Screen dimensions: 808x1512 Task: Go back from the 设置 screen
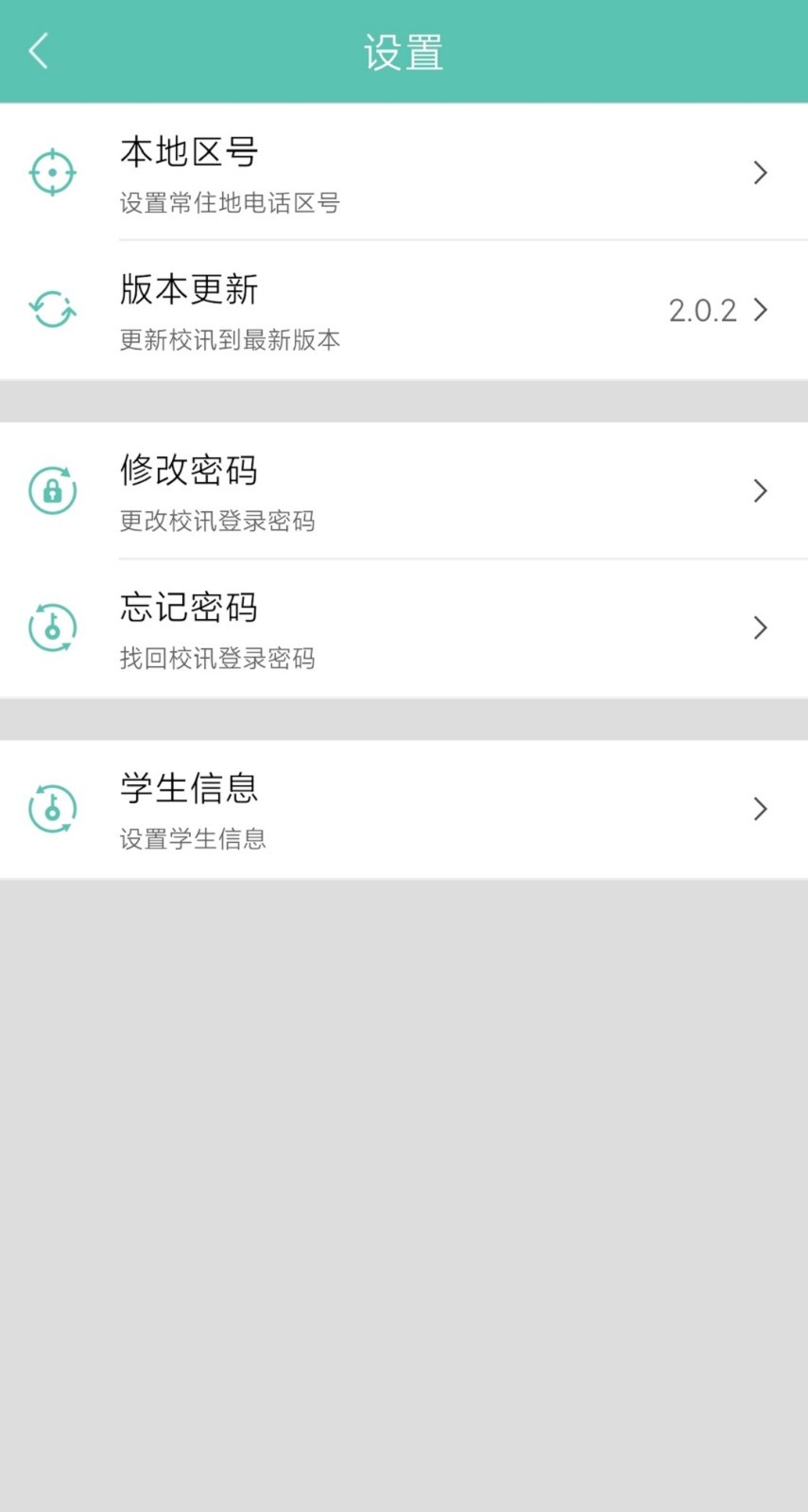point(39,51)
